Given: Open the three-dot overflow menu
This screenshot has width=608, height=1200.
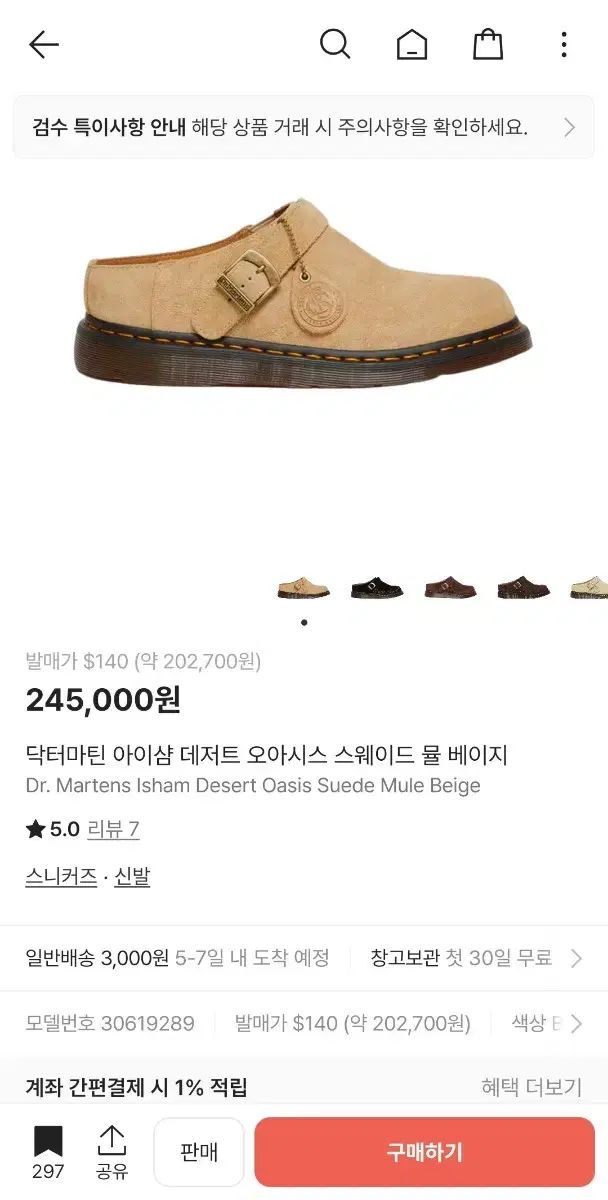Looking at the screenshot, I should point(564,44).
